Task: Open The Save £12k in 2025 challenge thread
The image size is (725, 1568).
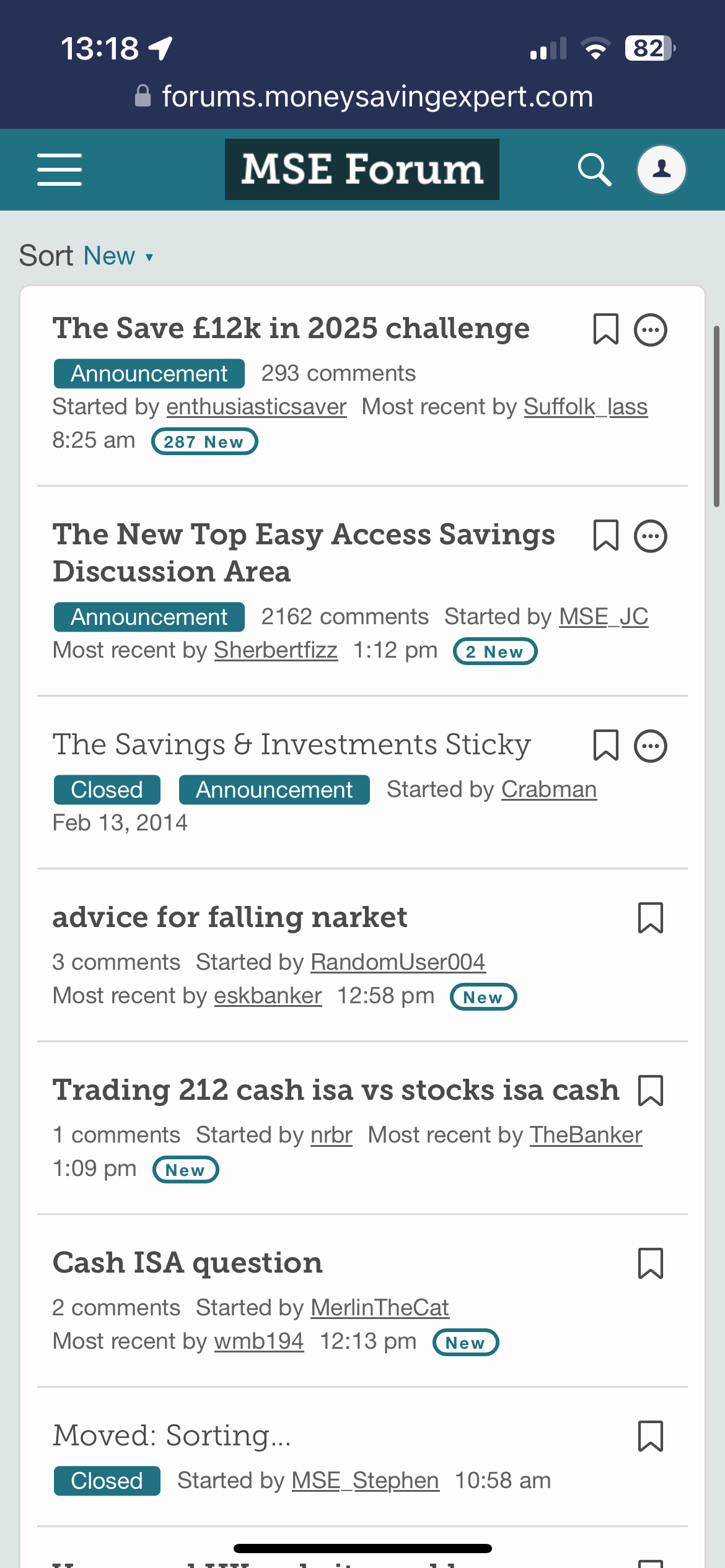Action: tap(291, 328)
